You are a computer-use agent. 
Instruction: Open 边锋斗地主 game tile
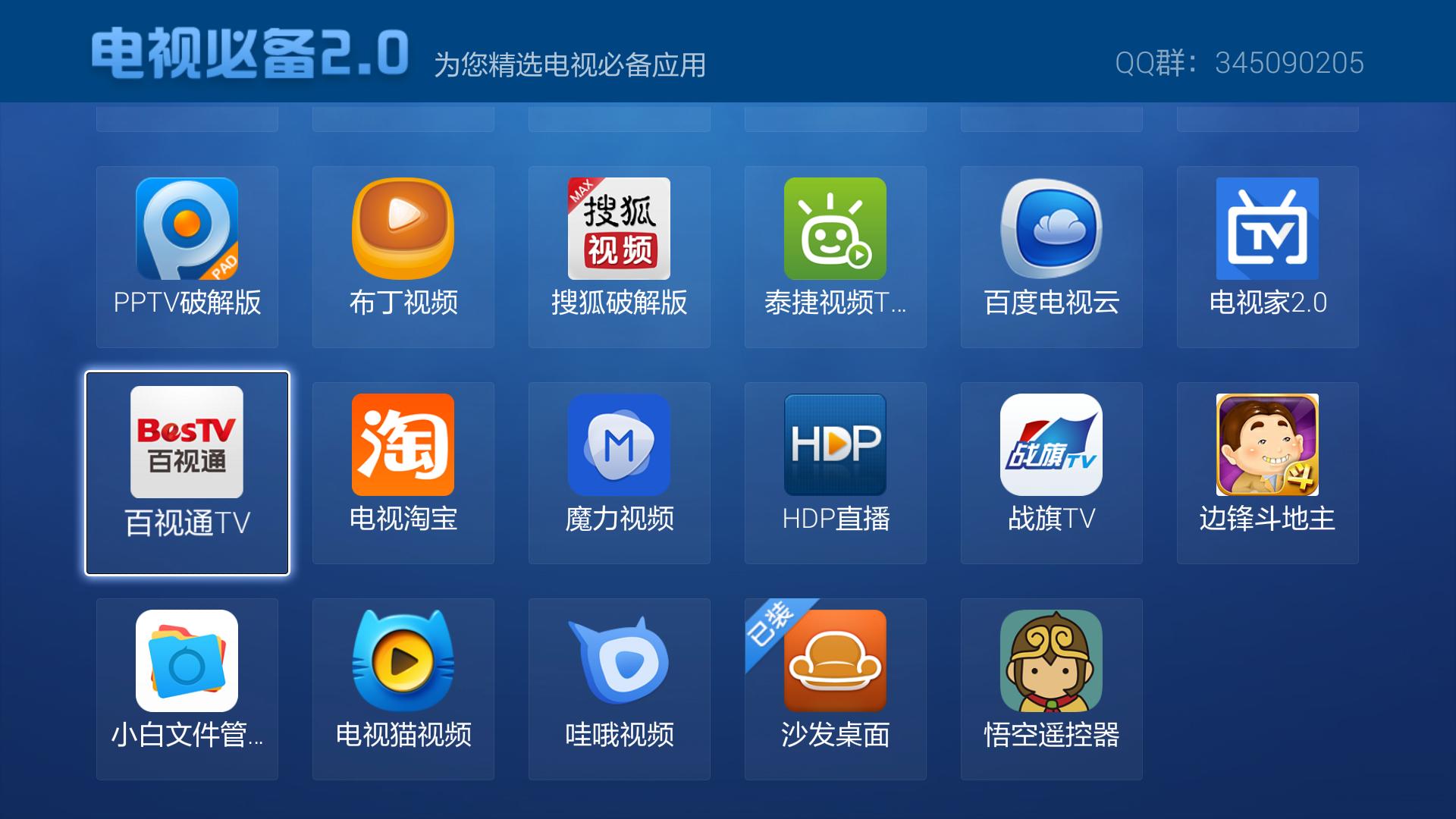coord(1267,472)
